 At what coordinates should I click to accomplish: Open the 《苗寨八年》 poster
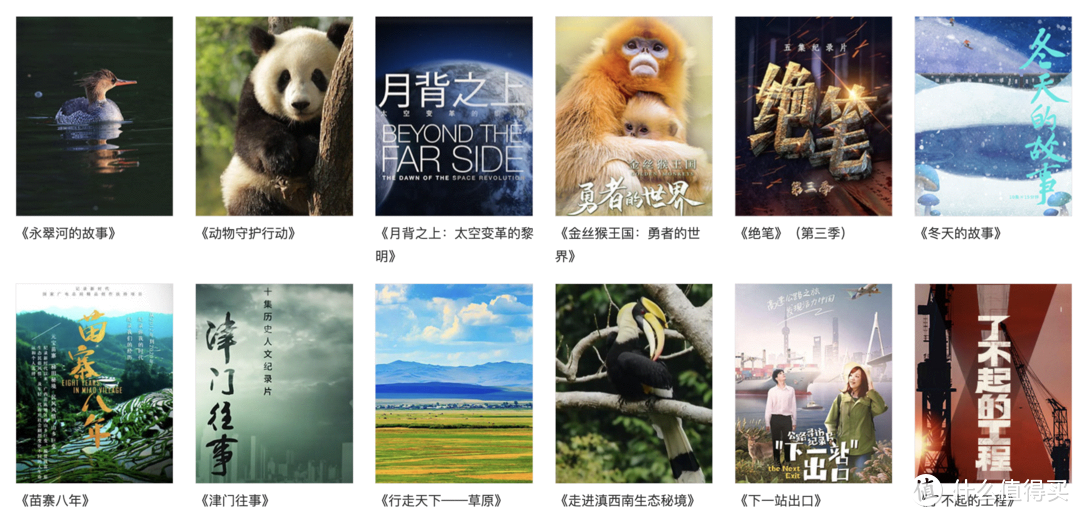click(x=94, y=383)
